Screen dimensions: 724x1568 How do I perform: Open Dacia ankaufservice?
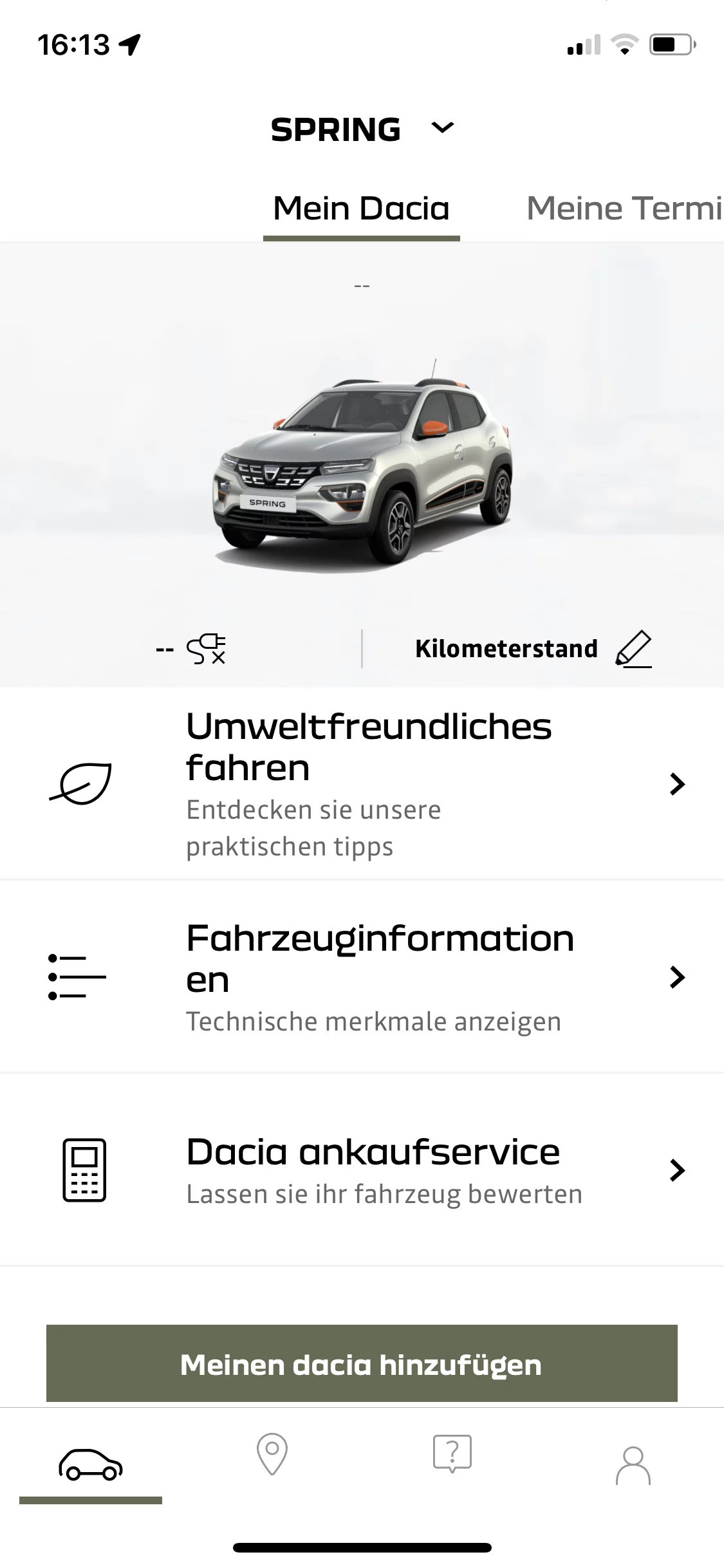point(362,1170)
